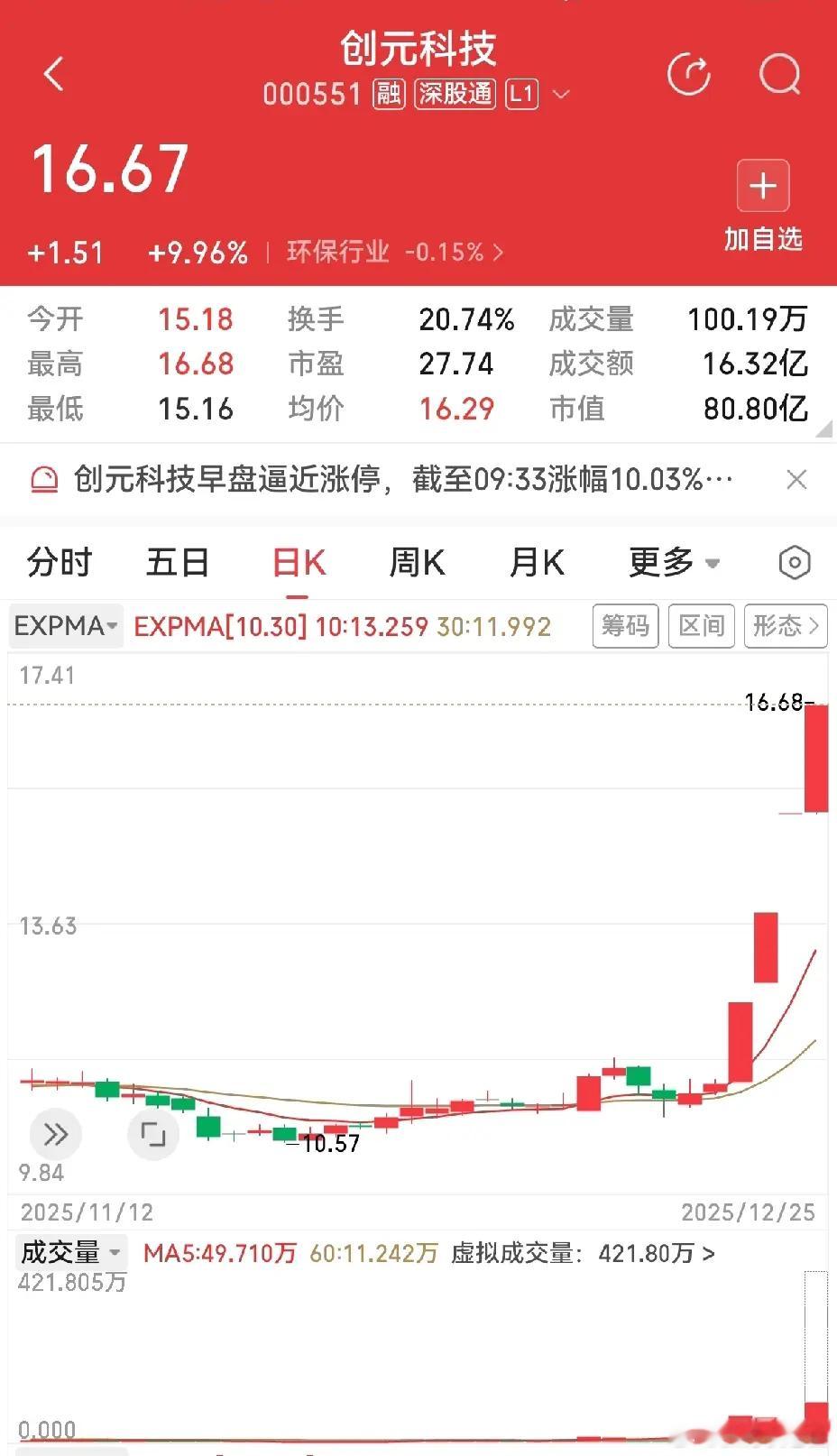Switch to the 分时 chart tab
Image resolution: width=837 pixels, height=1456 pixels.
tap(60, 563)
